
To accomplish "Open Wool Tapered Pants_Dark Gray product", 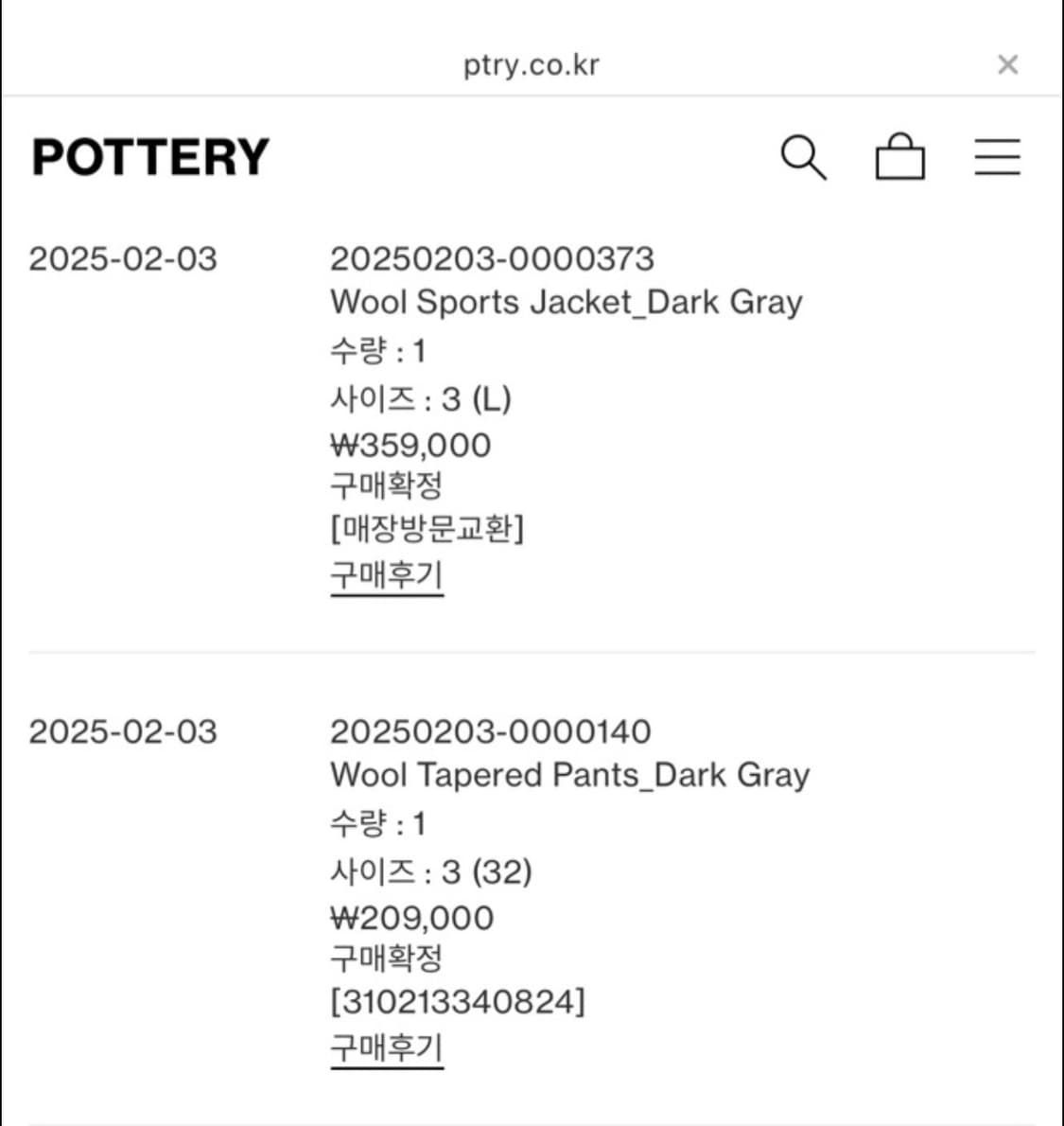I will (x=571, y=774).
